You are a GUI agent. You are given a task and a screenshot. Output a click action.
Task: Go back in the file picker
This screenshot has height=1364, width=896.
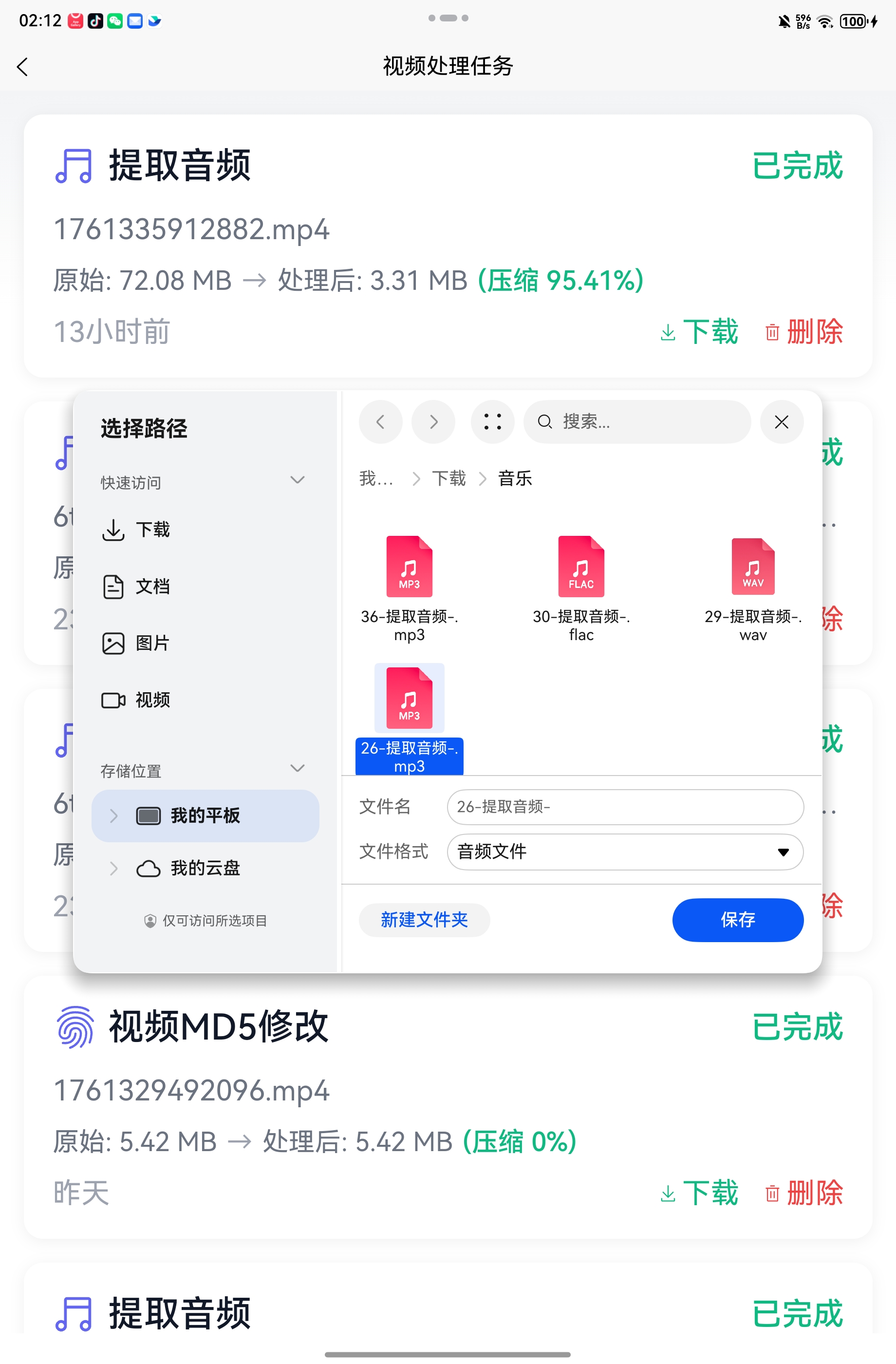(380, 422)
